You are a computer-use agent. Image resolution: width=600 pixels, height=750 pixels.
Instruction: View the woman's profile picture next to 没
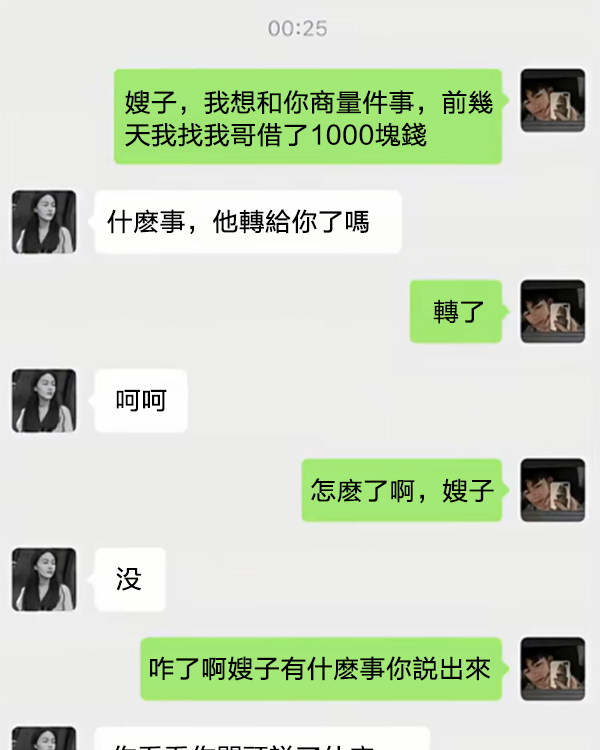click(44, 579)
